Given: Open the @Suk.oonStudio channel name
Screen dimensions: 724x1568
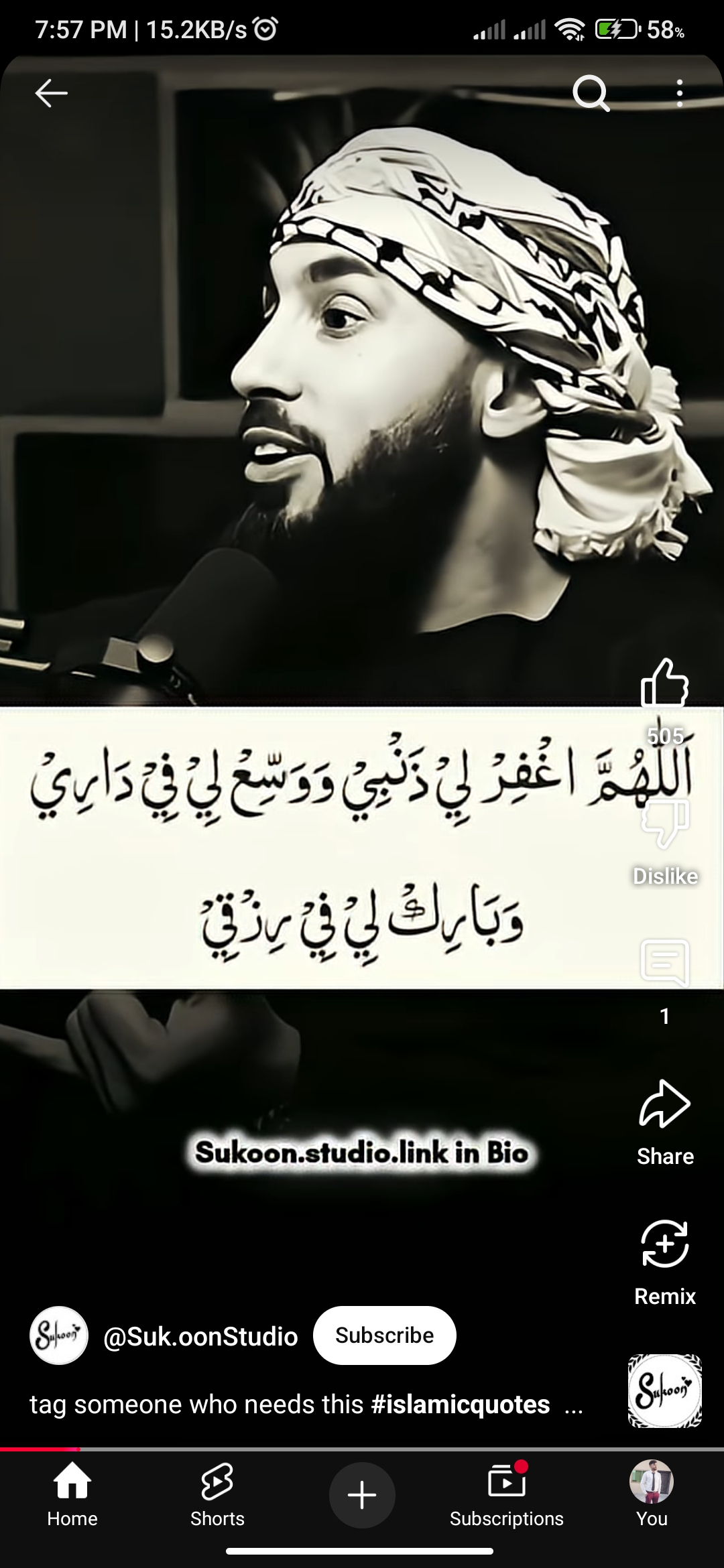Looking at the screenshot, I should [x=200, y=1337].
